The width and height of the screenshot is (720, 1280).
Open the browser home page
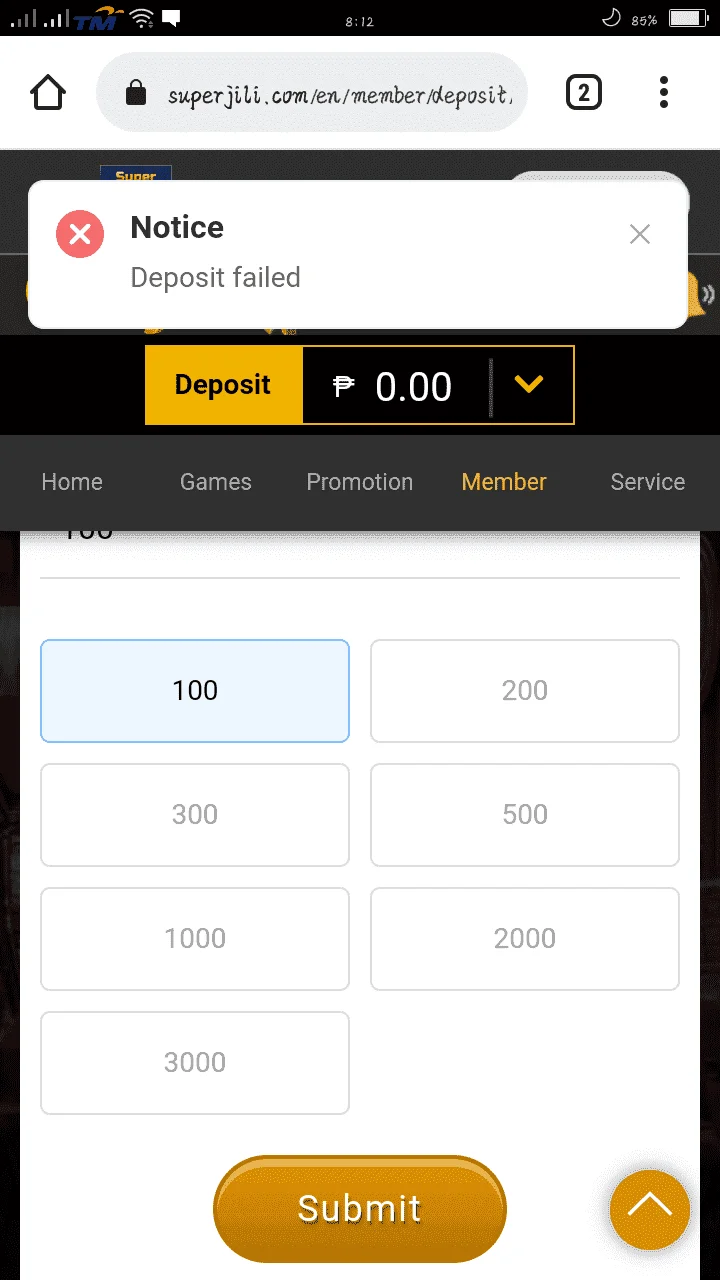tap(48, 93)
